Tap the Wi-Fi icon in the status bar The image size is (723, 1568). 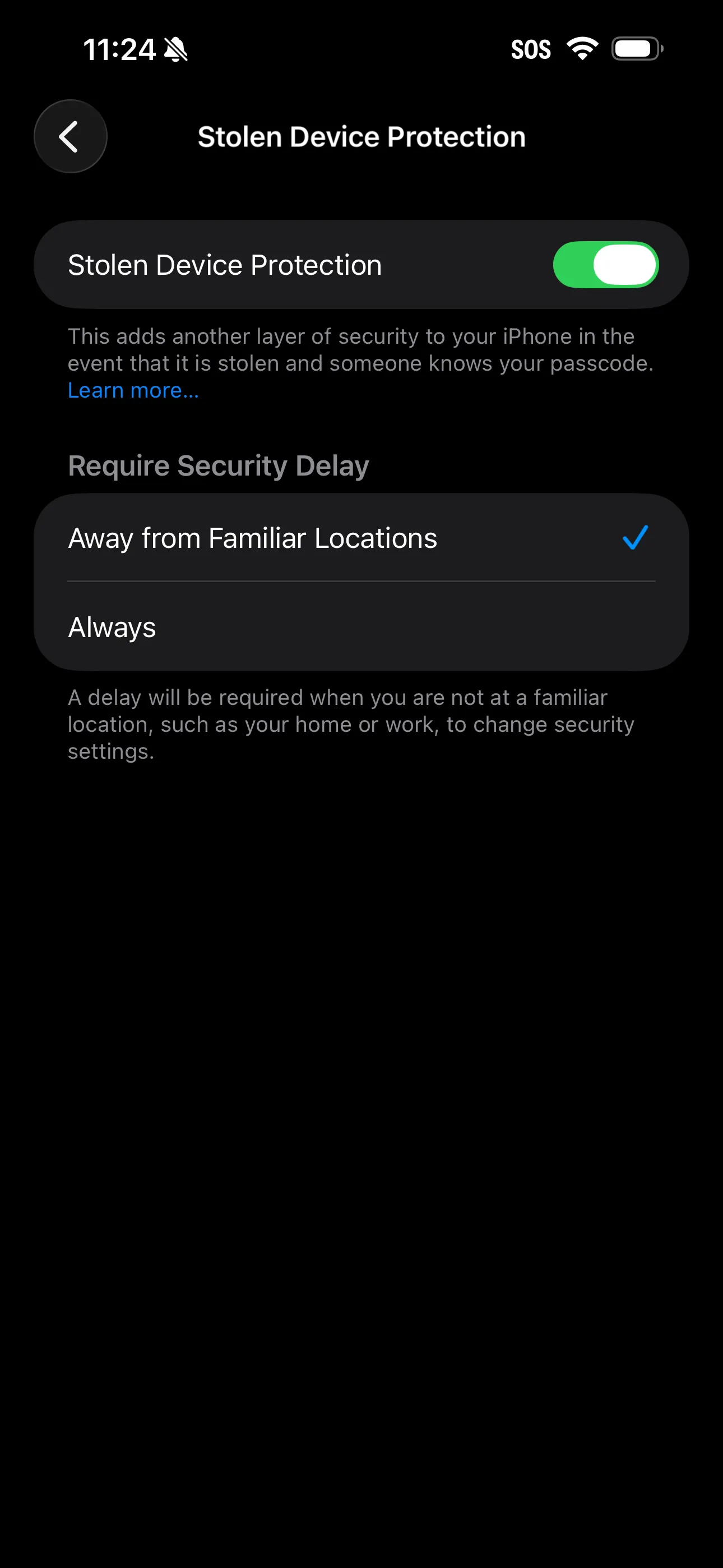583,49
